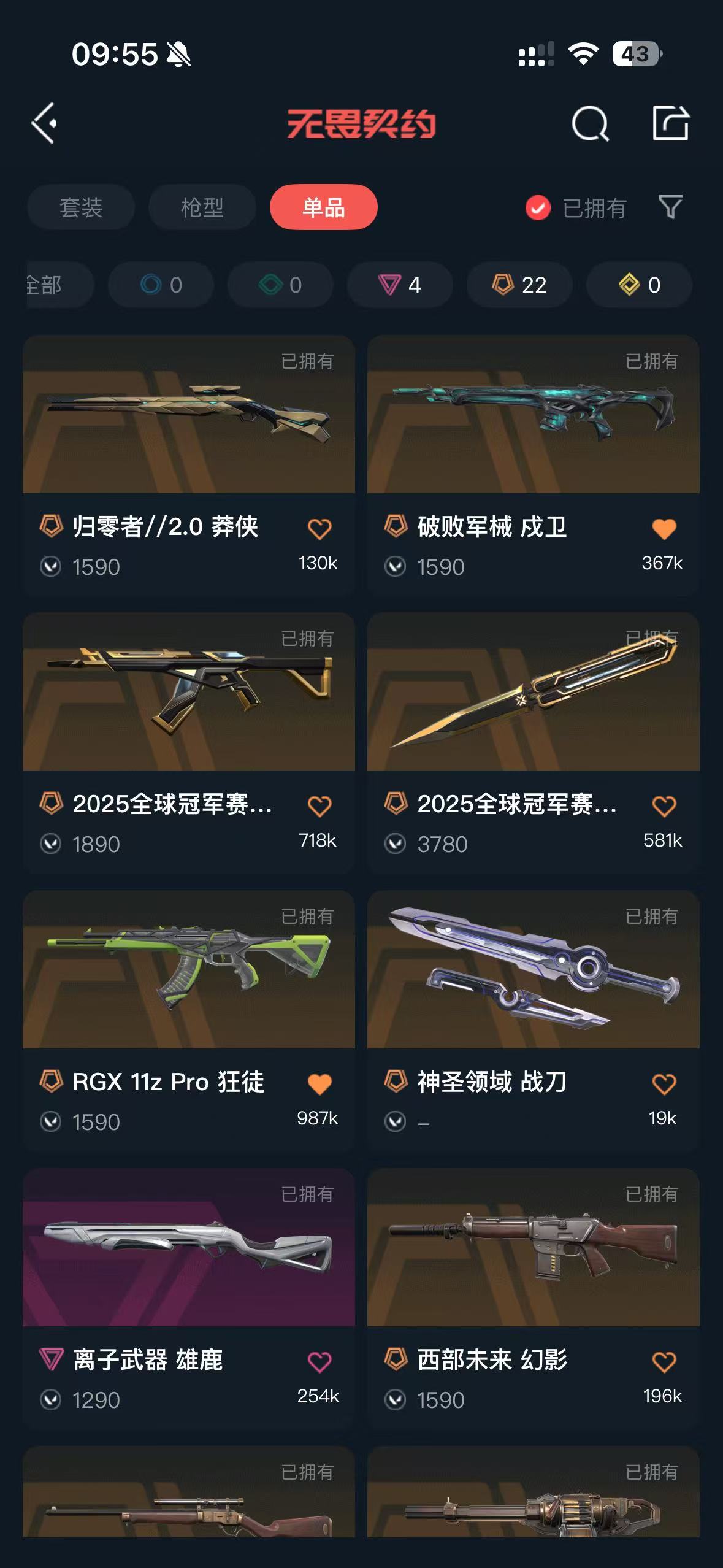Select the 单品 tab
This screenshot has height=1568, width=723.
(x=323, y=207)
